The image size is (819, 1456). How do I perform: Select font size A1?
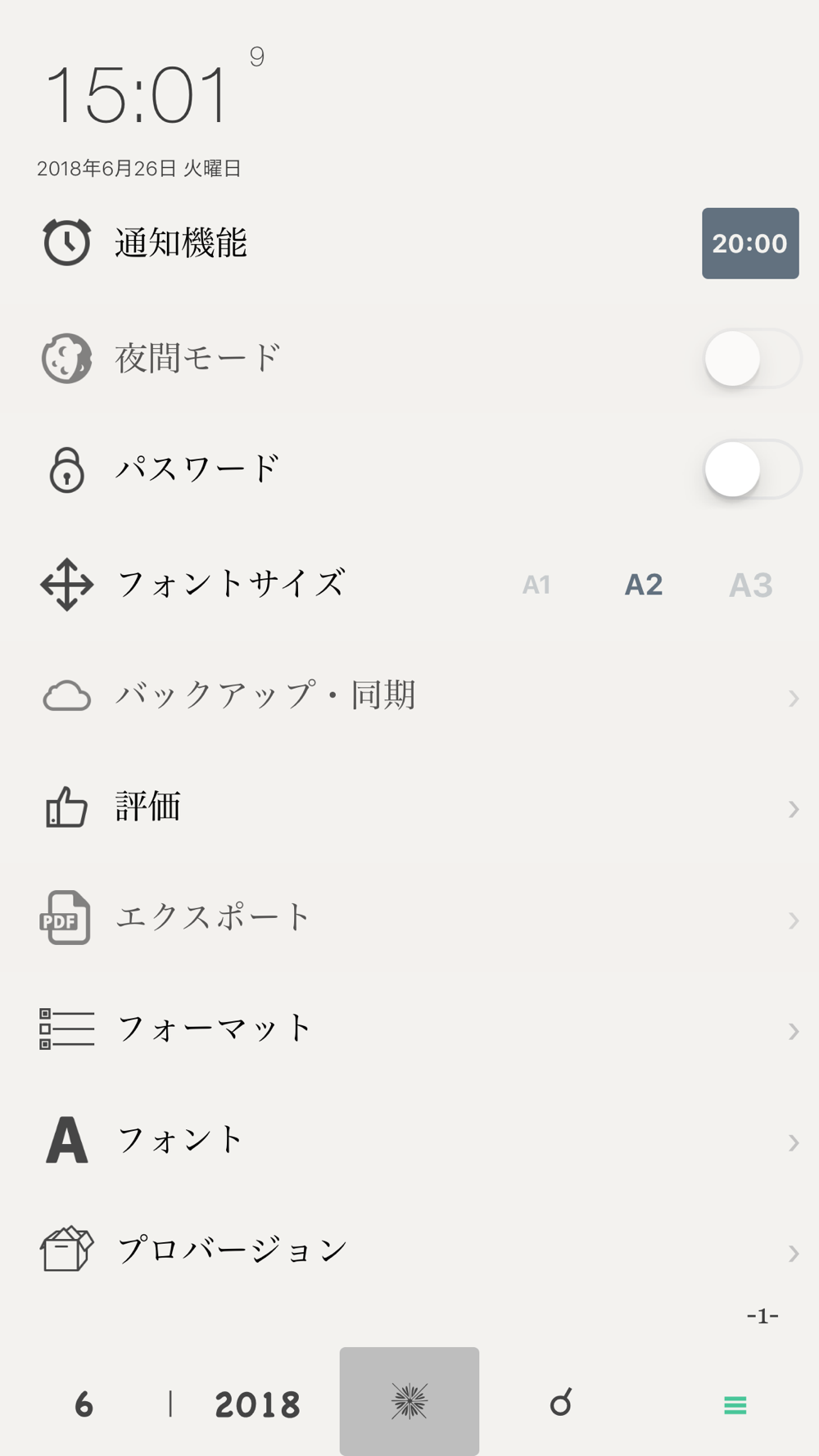coord(536,585)
